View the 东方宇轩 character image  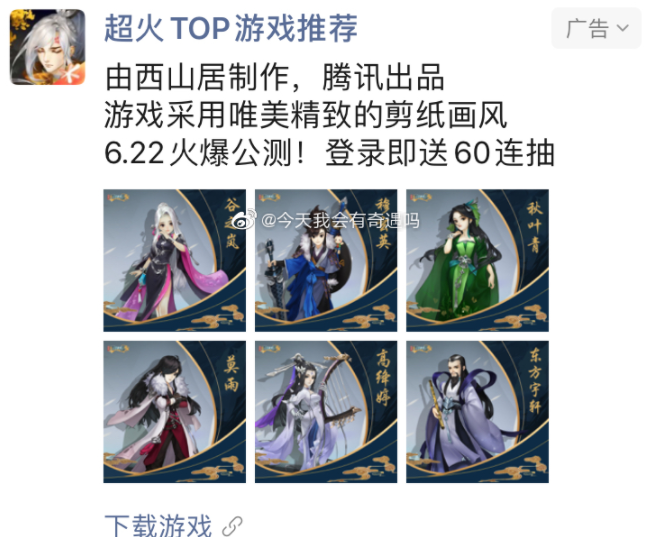point(477,411)
